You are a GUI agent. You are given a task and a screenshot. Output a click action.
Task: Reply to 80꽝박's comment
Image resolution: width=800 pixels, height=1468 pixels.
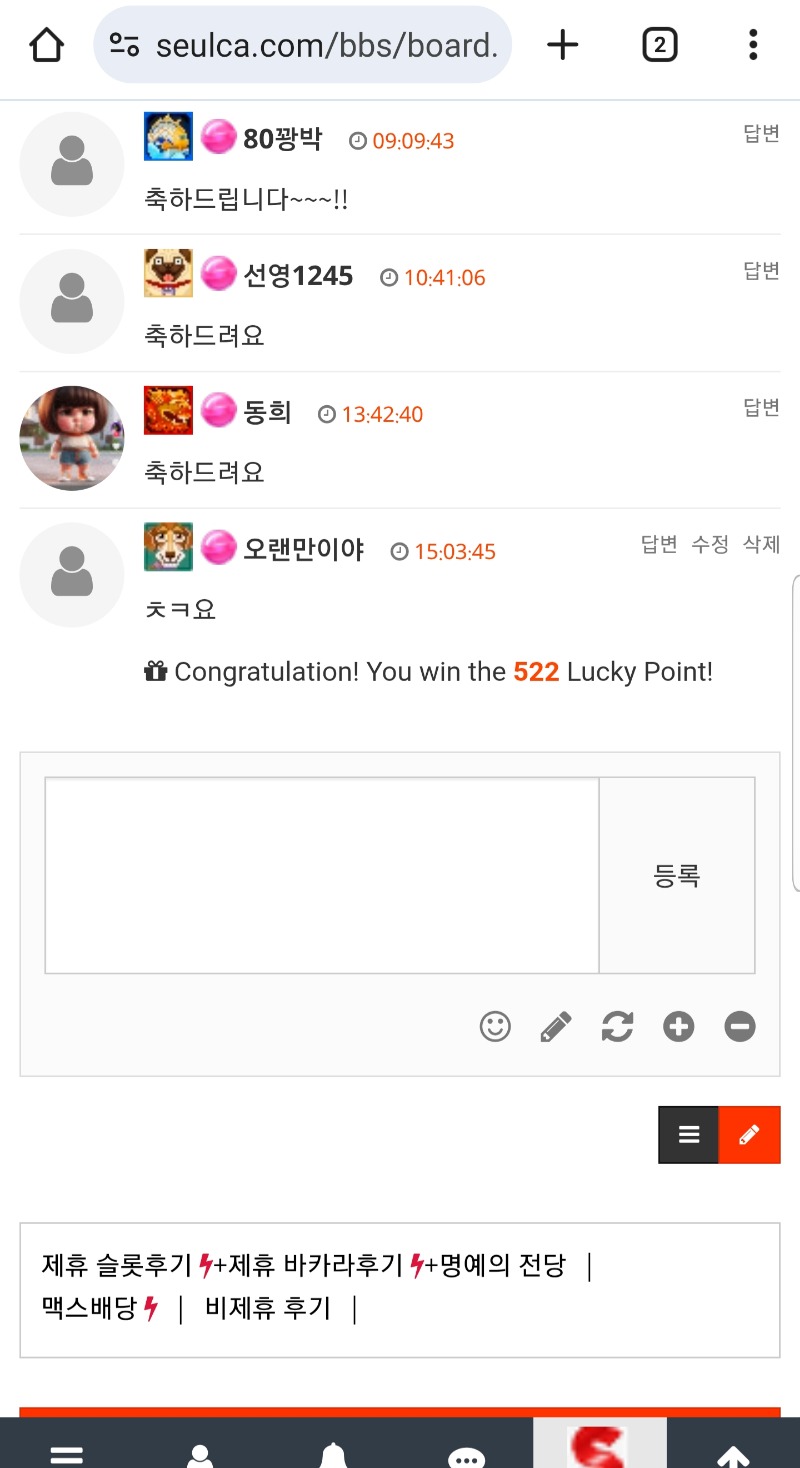(761, 134)
